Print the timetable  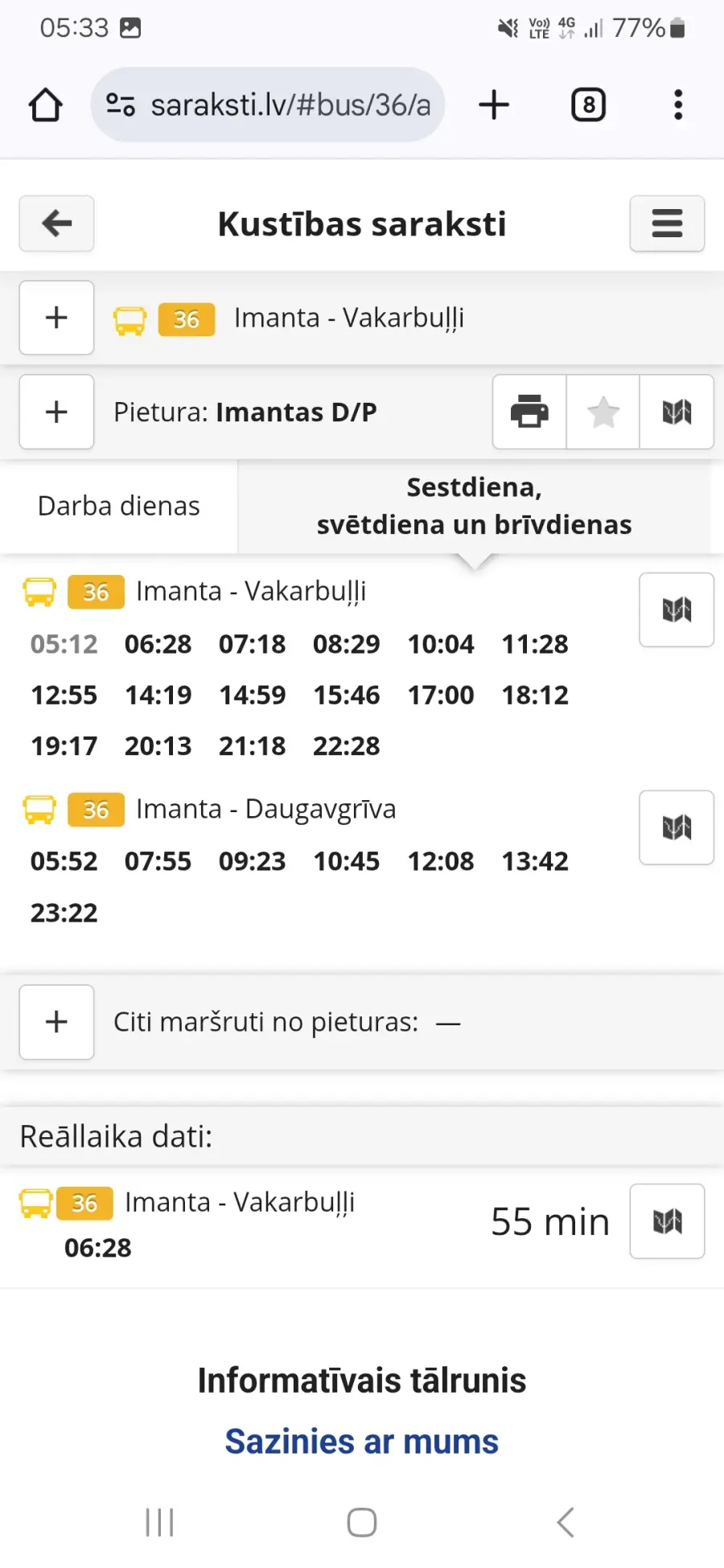529,412
